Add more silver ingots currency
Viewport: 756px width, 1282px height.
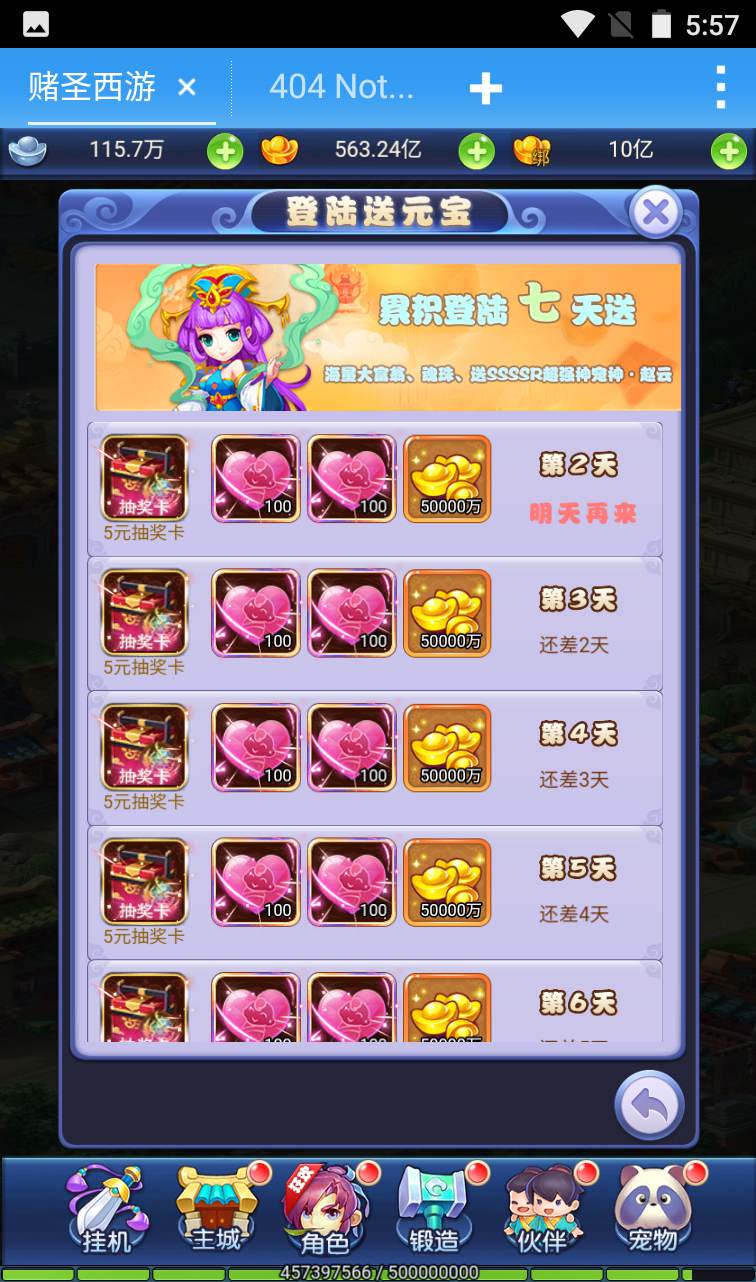(x=225, y=152)
